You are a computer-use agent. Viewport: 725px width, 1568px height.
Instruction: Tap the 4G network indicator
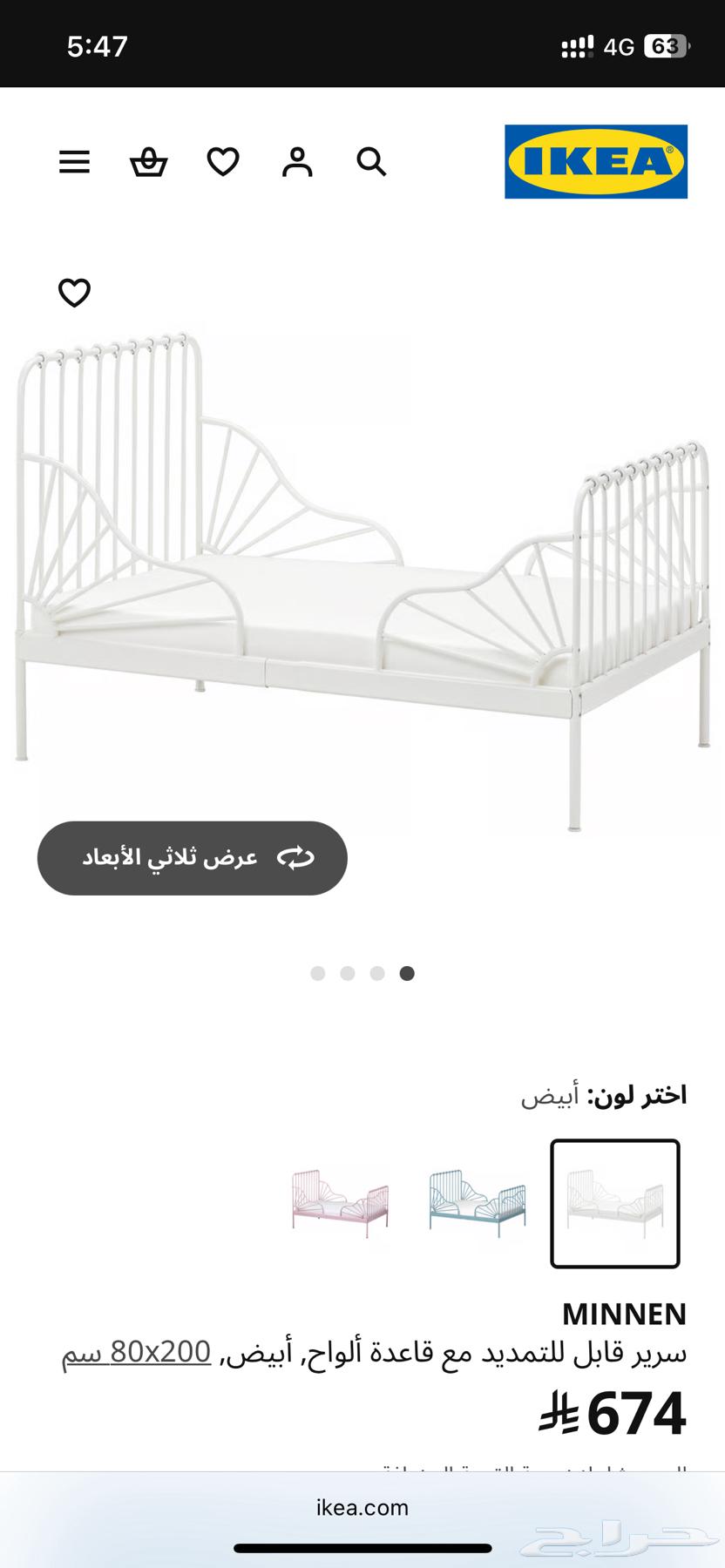pos(620,45)
